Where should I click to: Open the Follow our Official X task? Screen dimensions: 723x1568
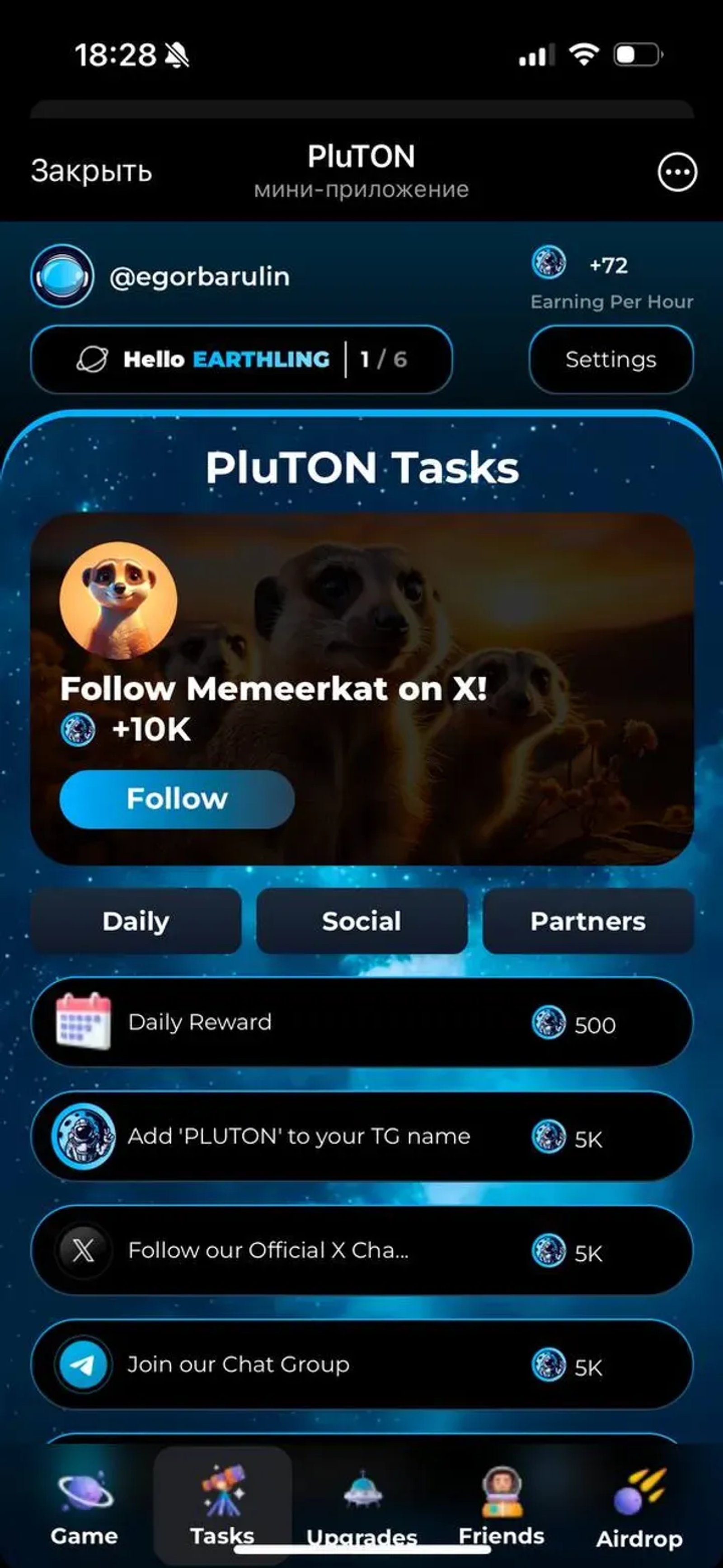point(362,1250)
